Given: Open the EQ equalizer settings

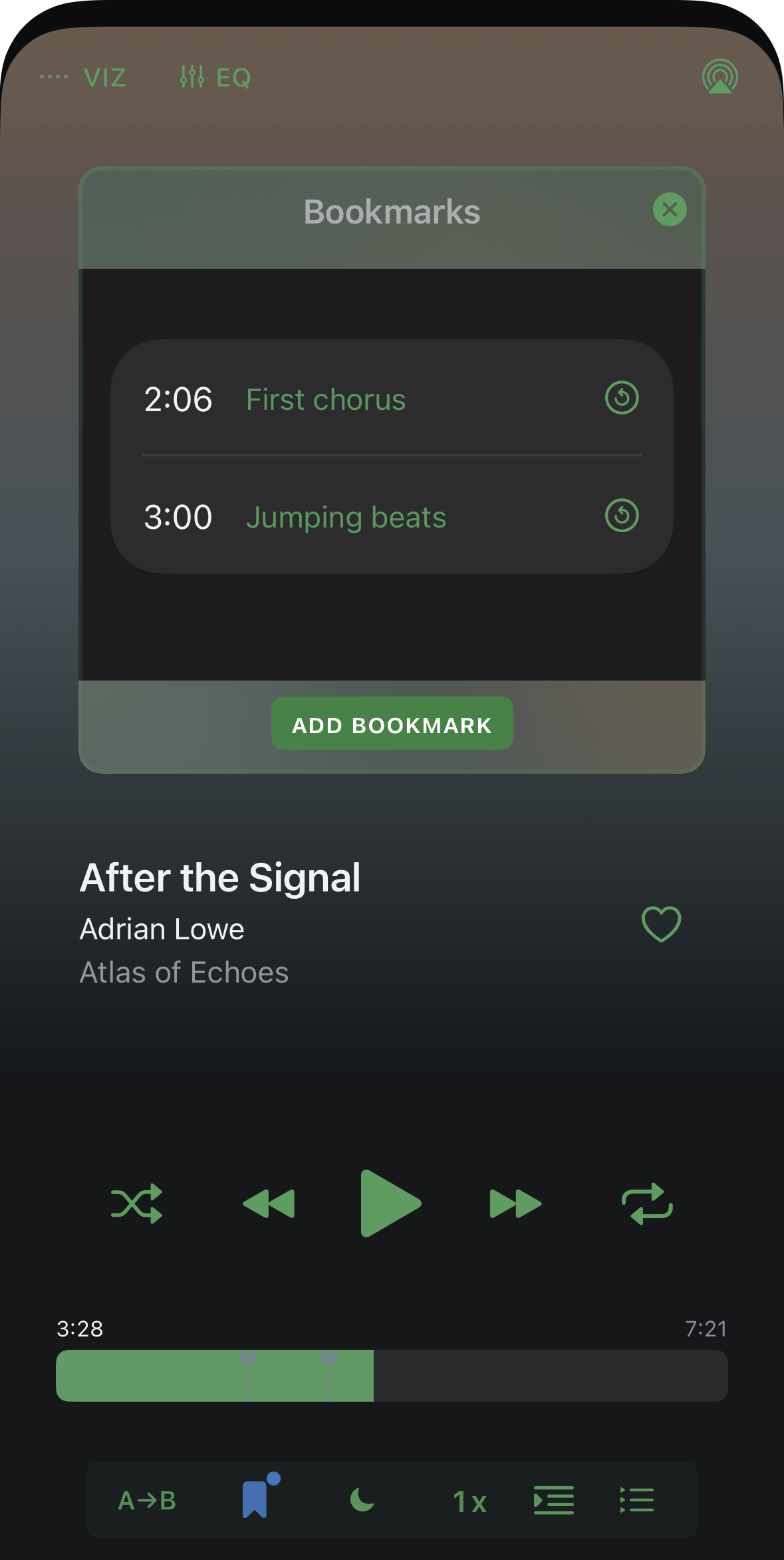Looking at the screenshot, I should point(215,78).
